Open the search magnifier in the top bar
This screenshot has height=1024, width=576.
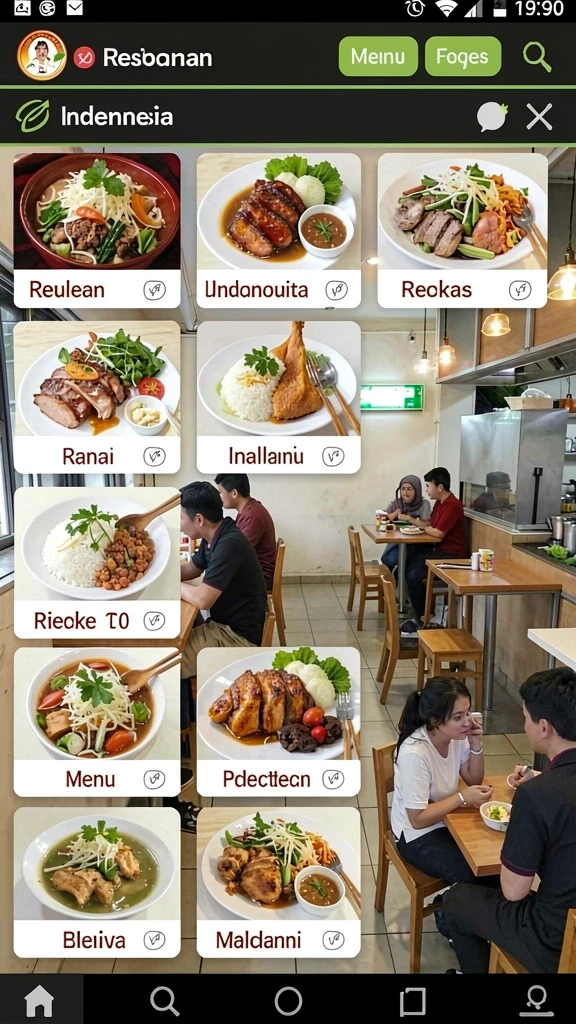click(x=537, y=57)
